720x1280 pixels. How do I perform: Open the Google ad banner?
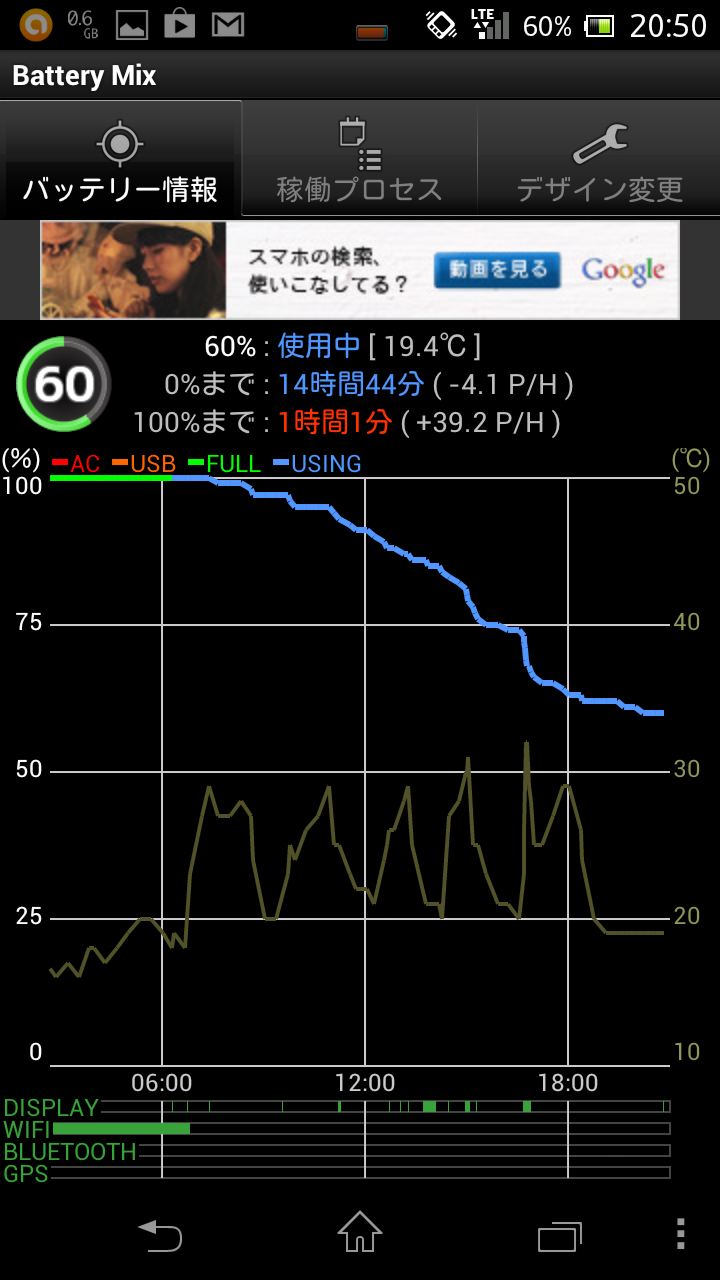click(360, 270)
